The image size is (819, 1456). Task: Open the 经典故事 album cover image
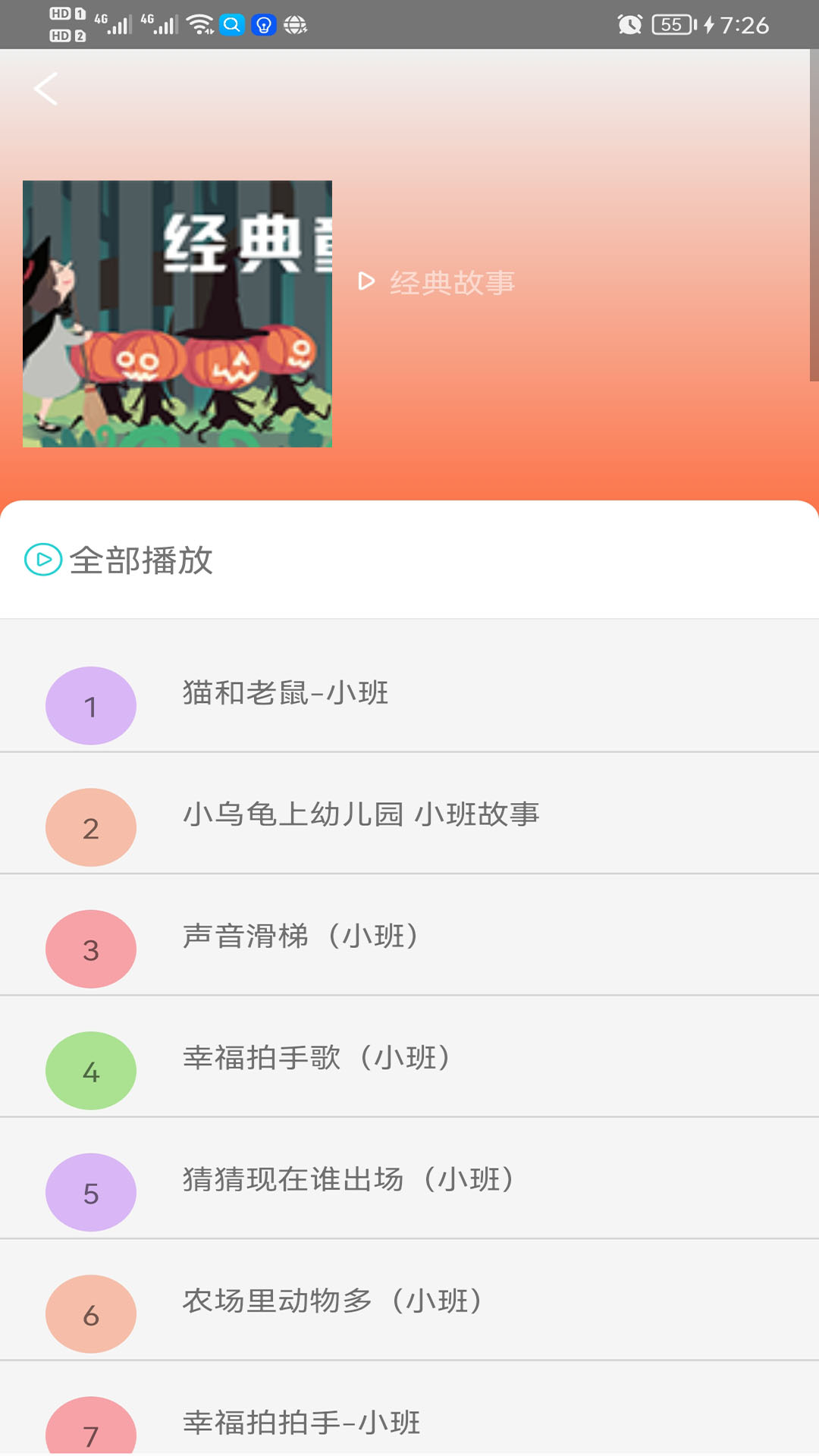pos(177,313)
